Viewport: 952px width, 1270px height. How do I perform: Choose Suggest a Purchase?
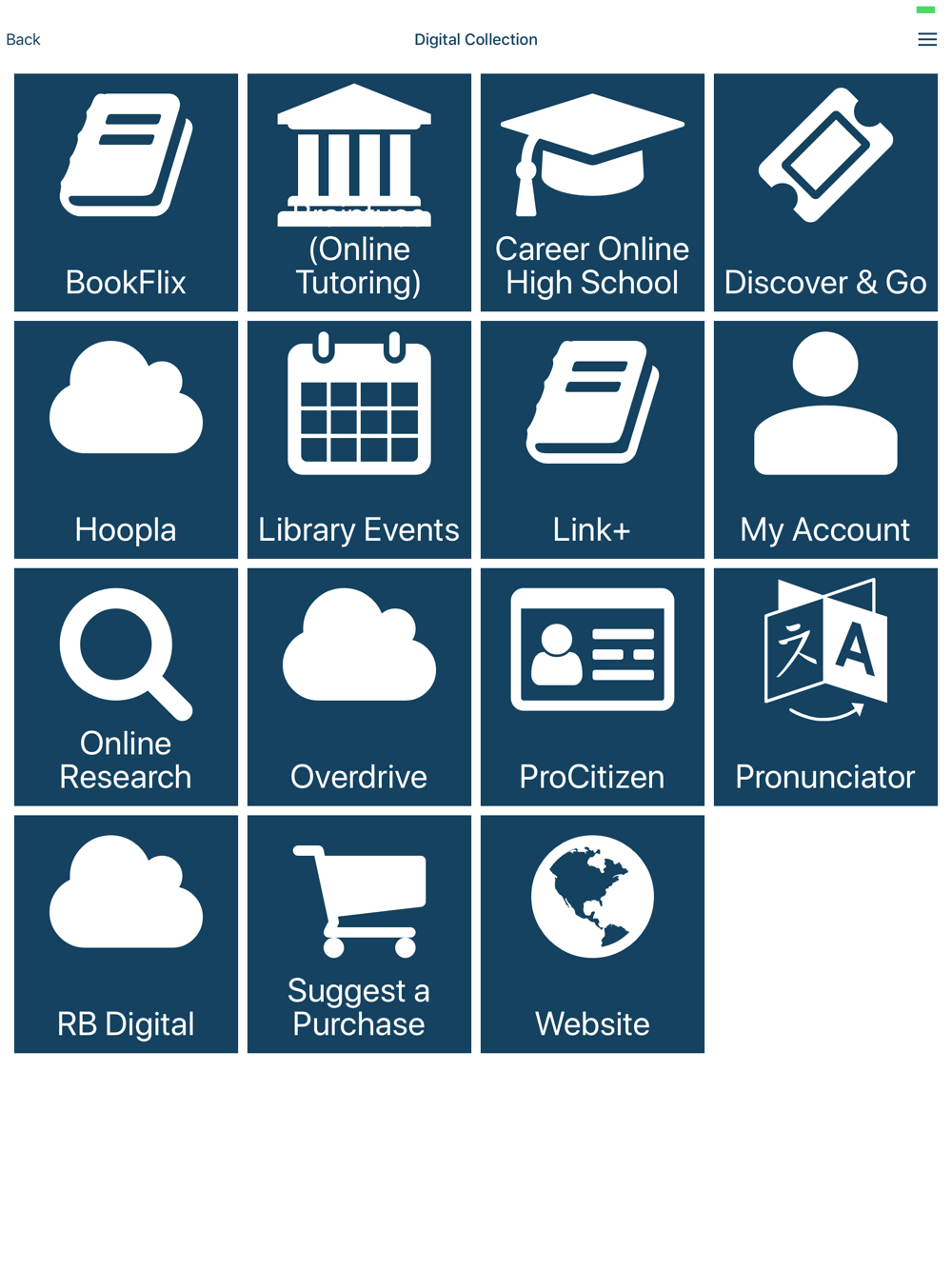coord(359,934)
